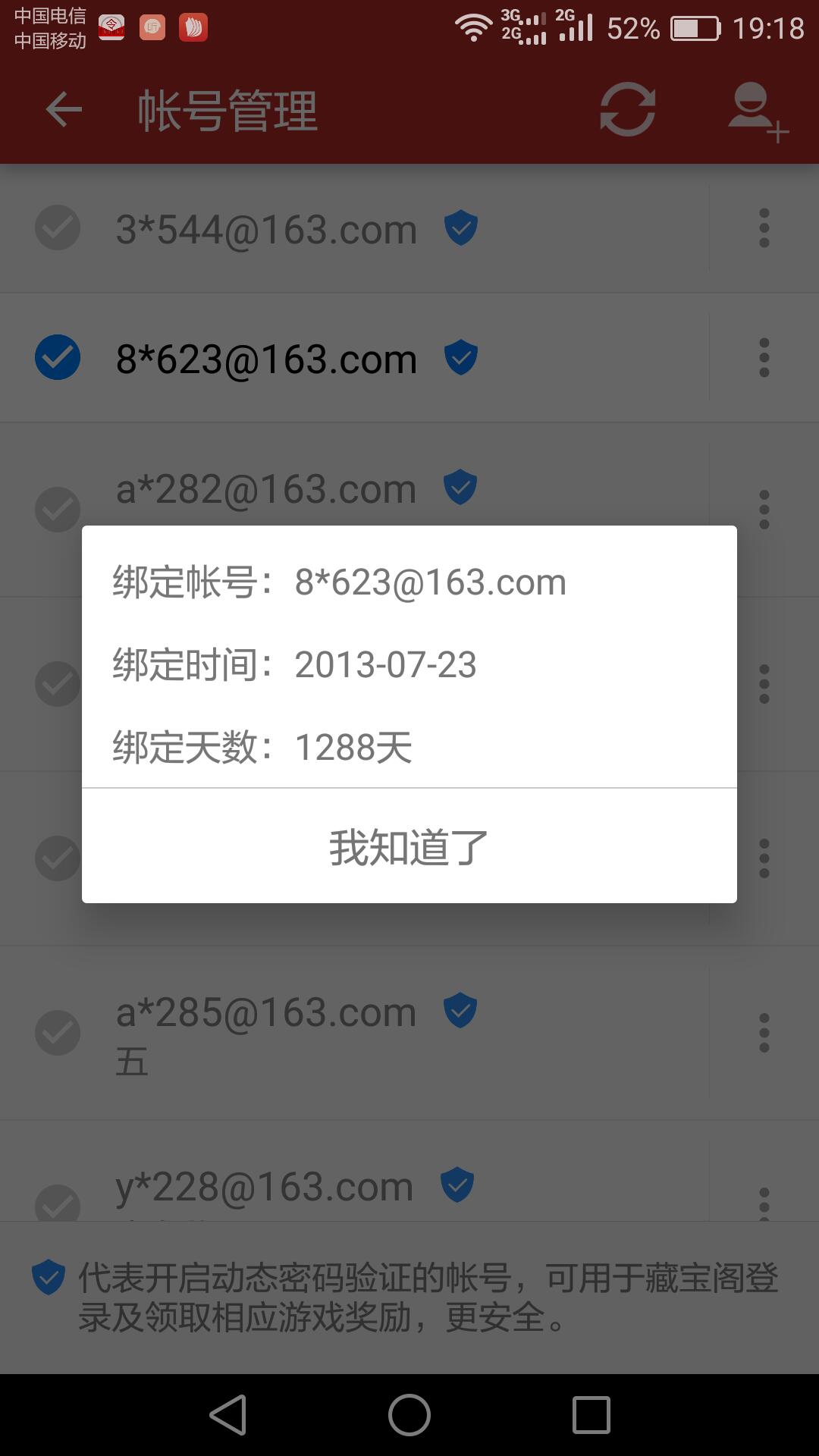Select the 3*544@163.com account
Viewport: 819px width, 1456px height.
(58, 227)
